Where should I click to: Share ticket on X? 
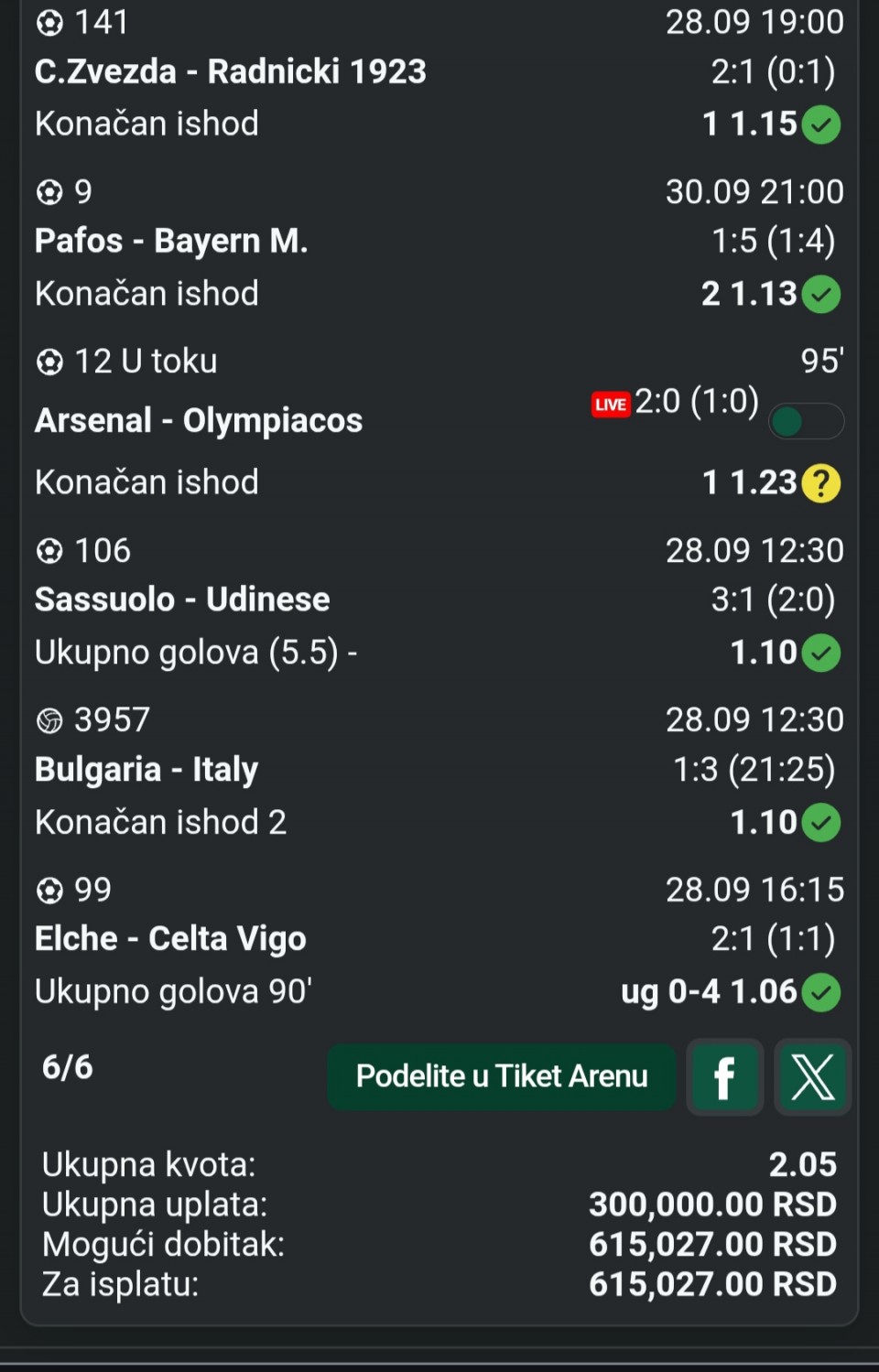pos(812,1077)
